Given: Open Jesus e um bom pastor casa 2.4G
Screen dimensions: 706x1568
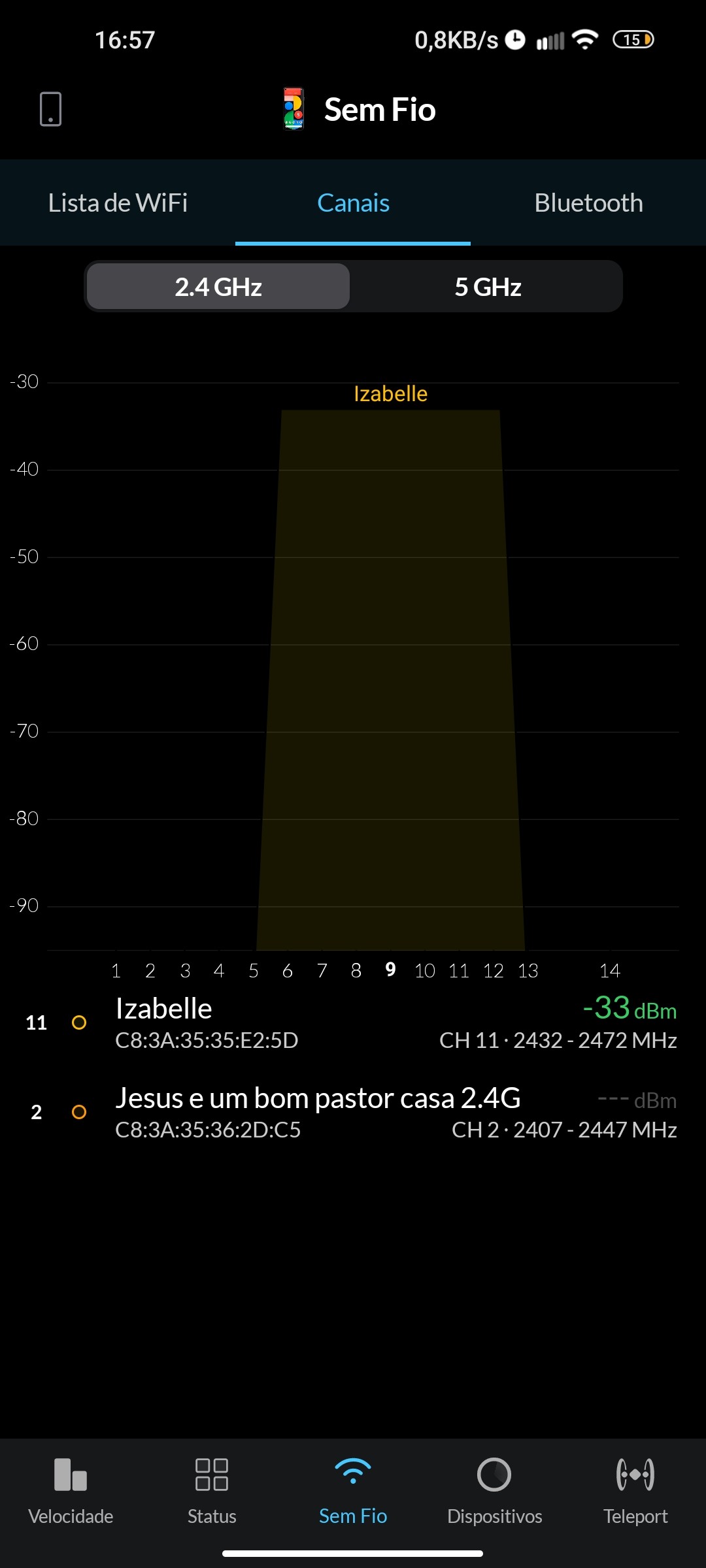Looking at the screenshot, I should click(353, 1112).
